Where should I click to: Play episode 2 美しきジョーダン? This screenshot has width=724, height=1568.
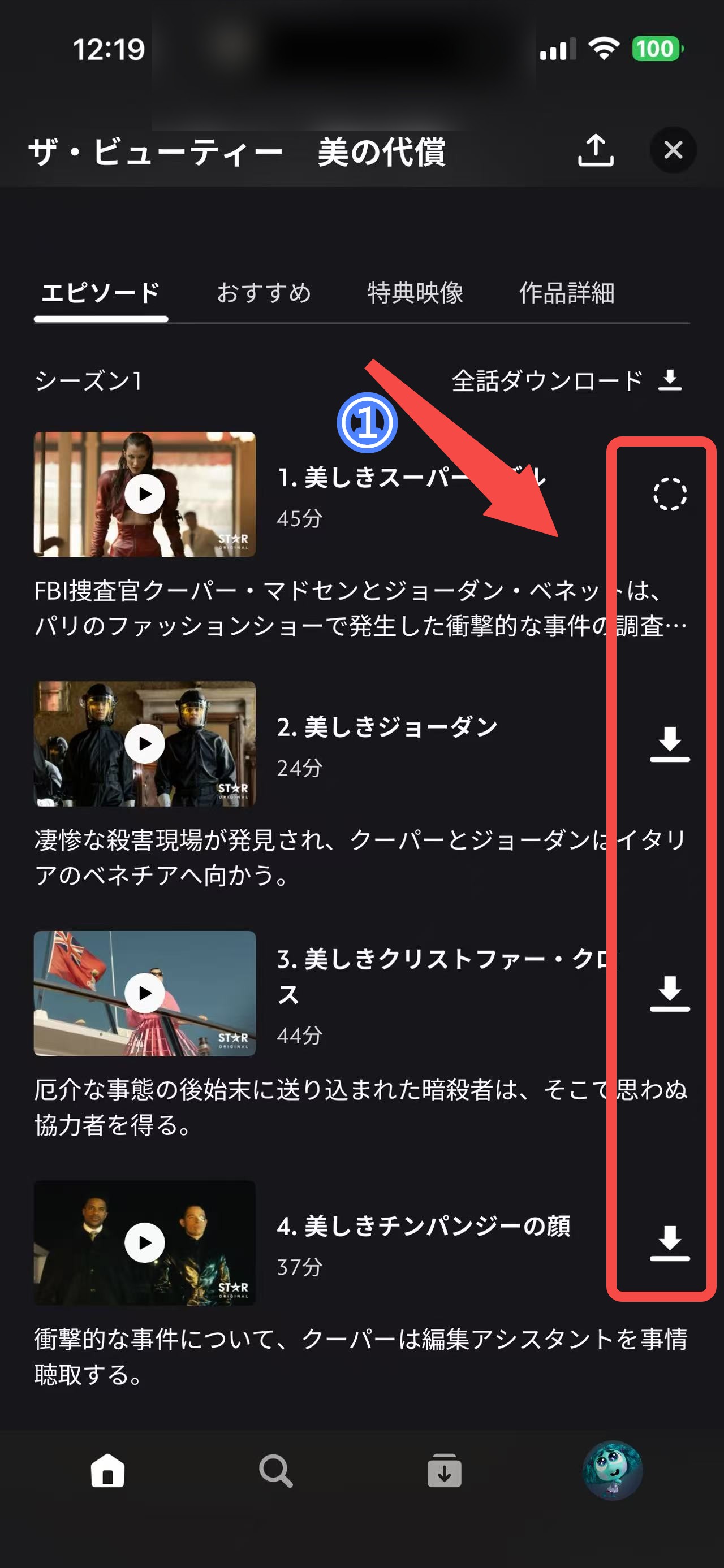click(144, 744)
